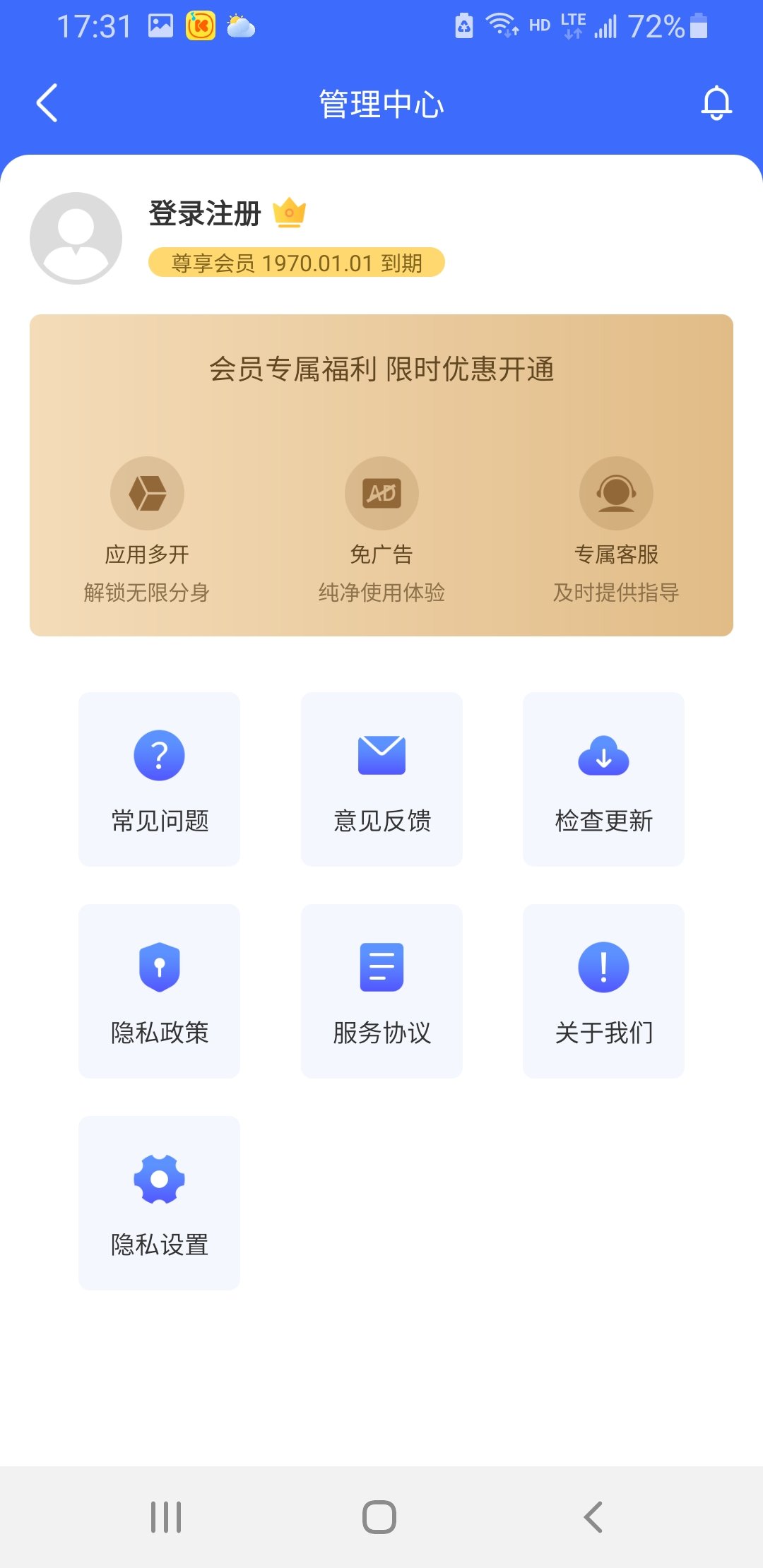This screenshot has width=763, height=1568.
Task: Select the 意见反馈 envelope icon
Action: (x=381, y=754)
